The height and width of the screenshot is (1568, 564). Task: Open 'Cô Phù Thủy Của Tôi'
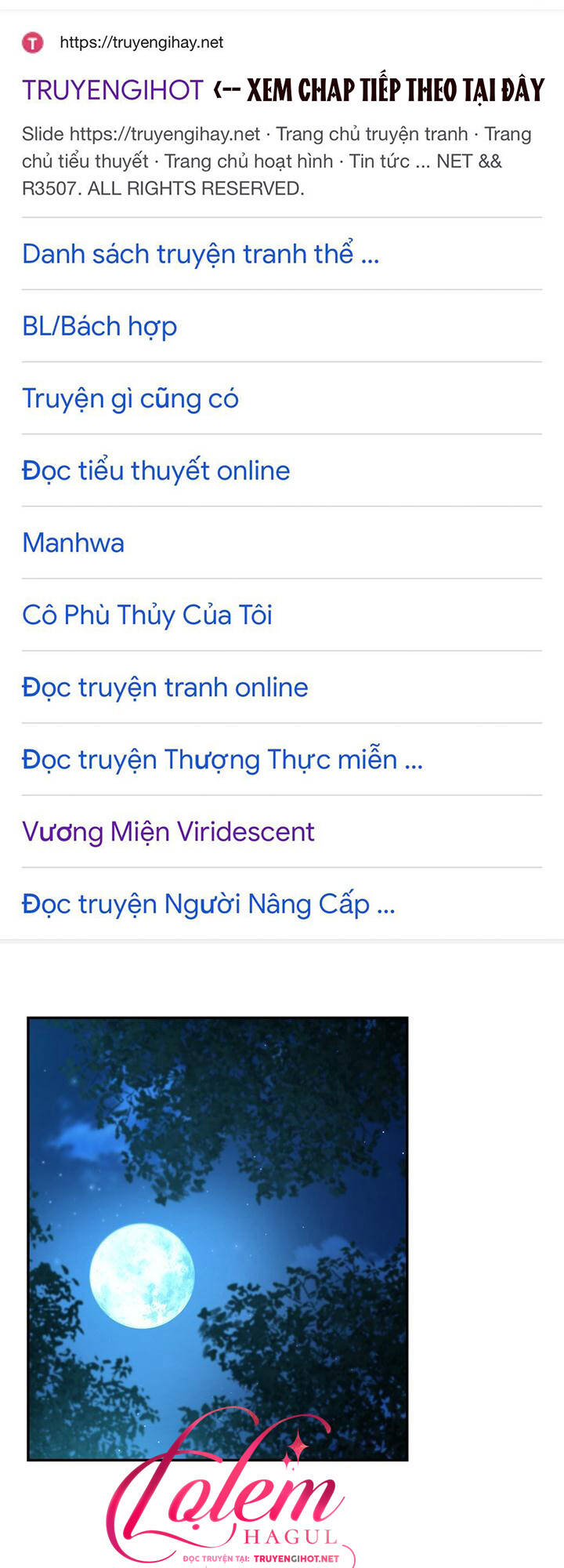pos(146,615)
